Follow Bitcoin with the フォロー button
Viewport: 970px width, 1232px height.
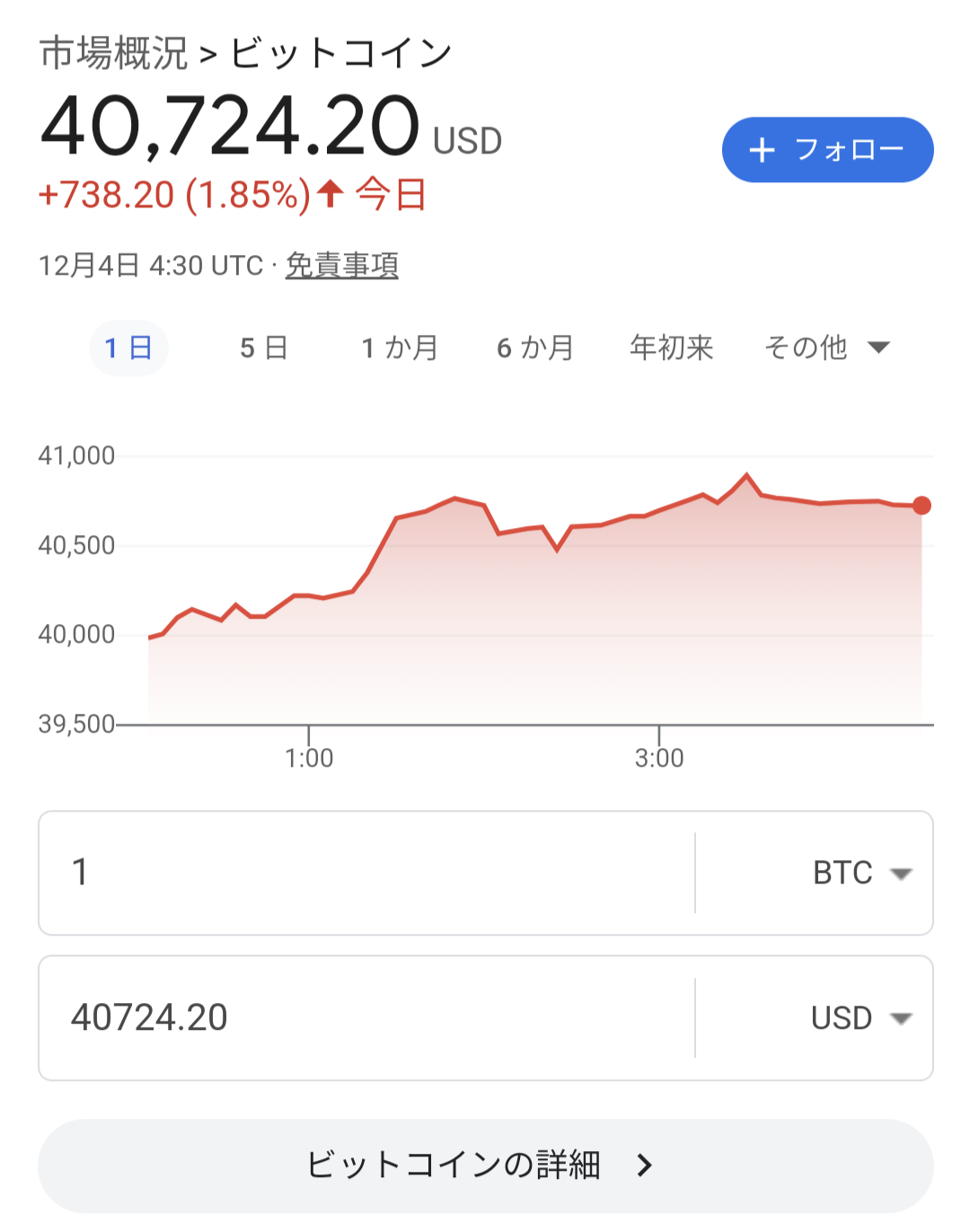(x=827, y=150)
